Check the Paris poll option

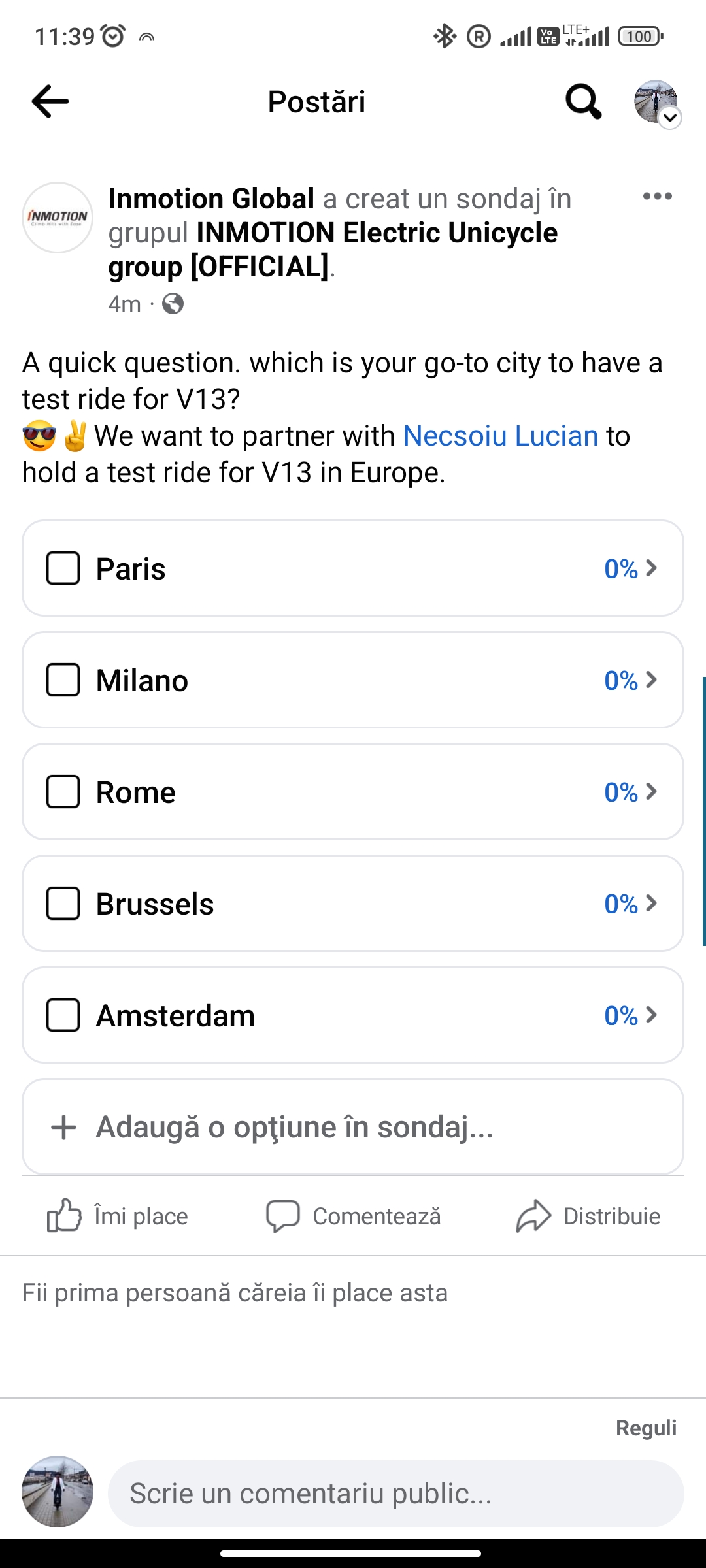coord(63,568)
